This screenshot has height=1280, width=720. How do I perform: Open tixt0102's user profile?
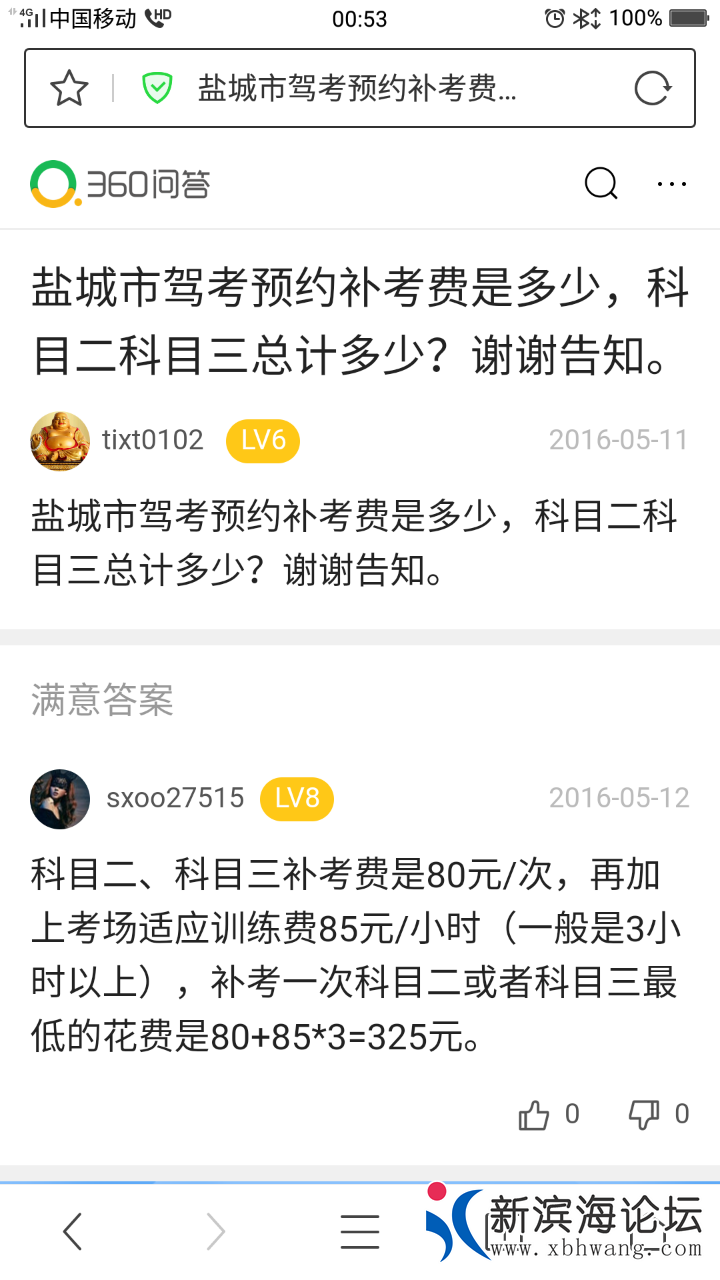point(60,440)
